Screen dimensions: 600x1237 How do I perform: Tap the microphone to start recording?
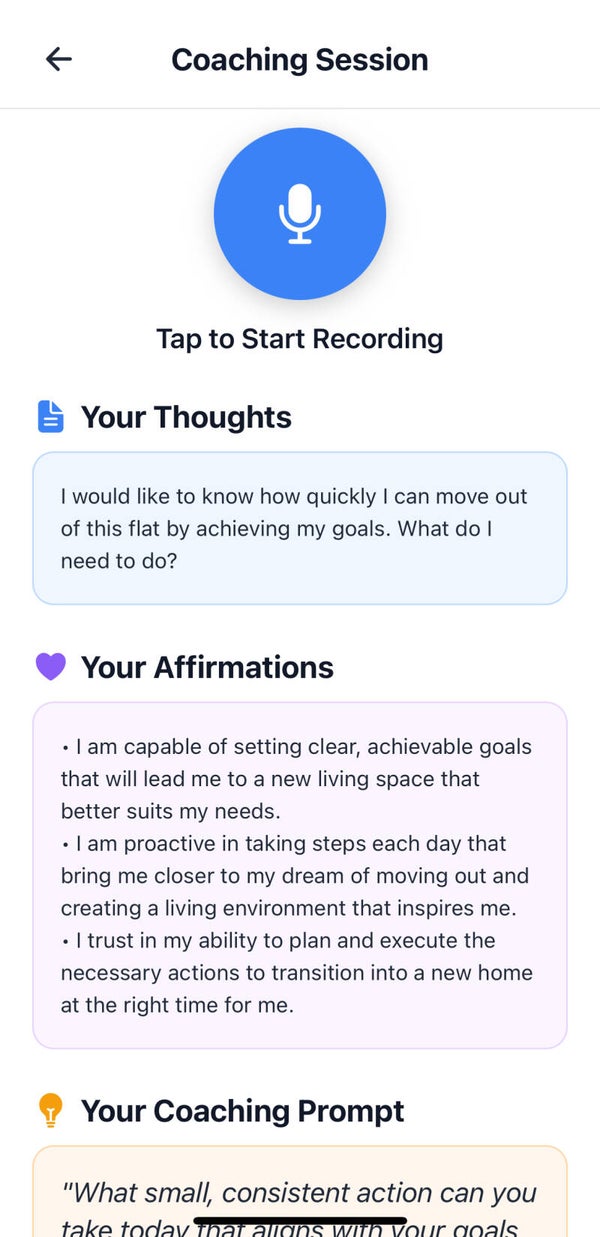click(299, 214)
